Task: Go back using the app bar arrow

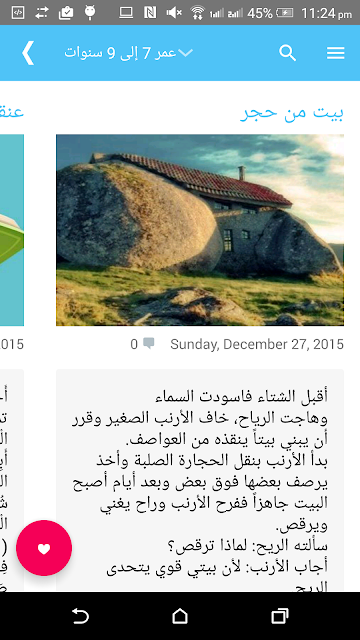Action: tap(28, 53)
